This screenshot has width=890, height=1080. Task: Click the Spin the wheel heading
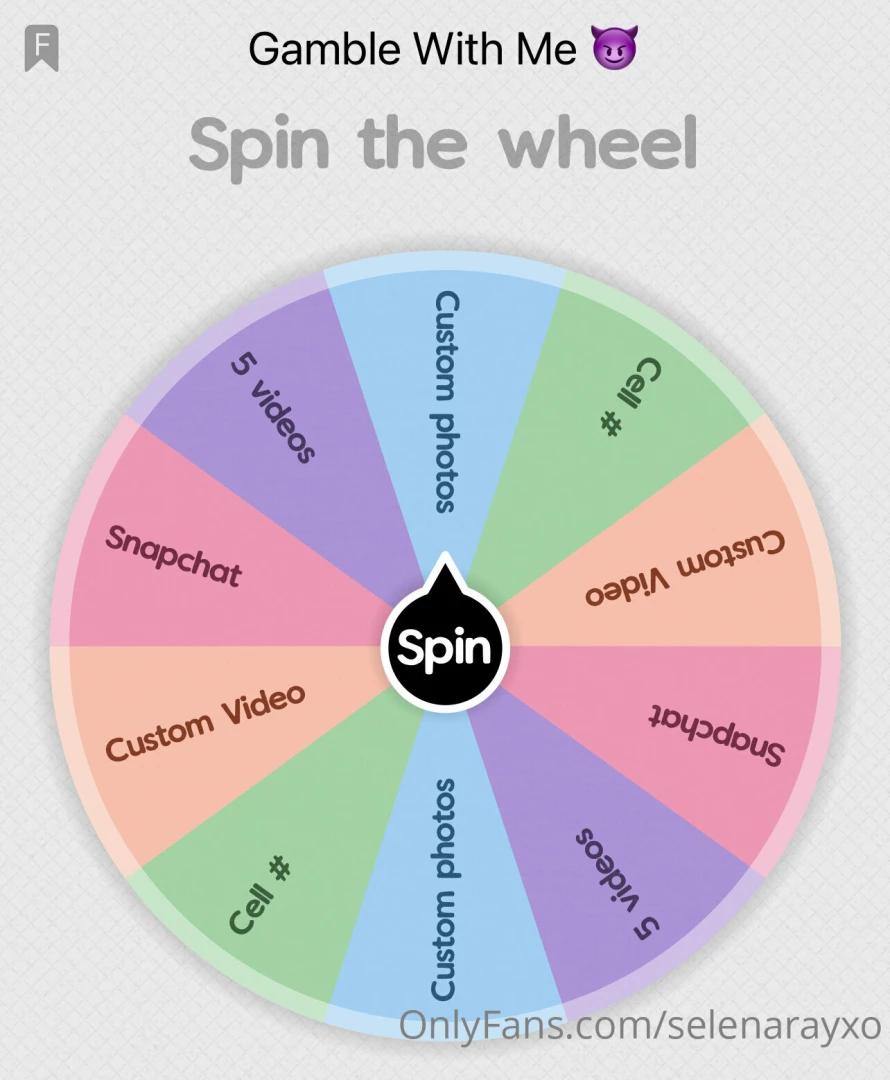pos(446,145)
